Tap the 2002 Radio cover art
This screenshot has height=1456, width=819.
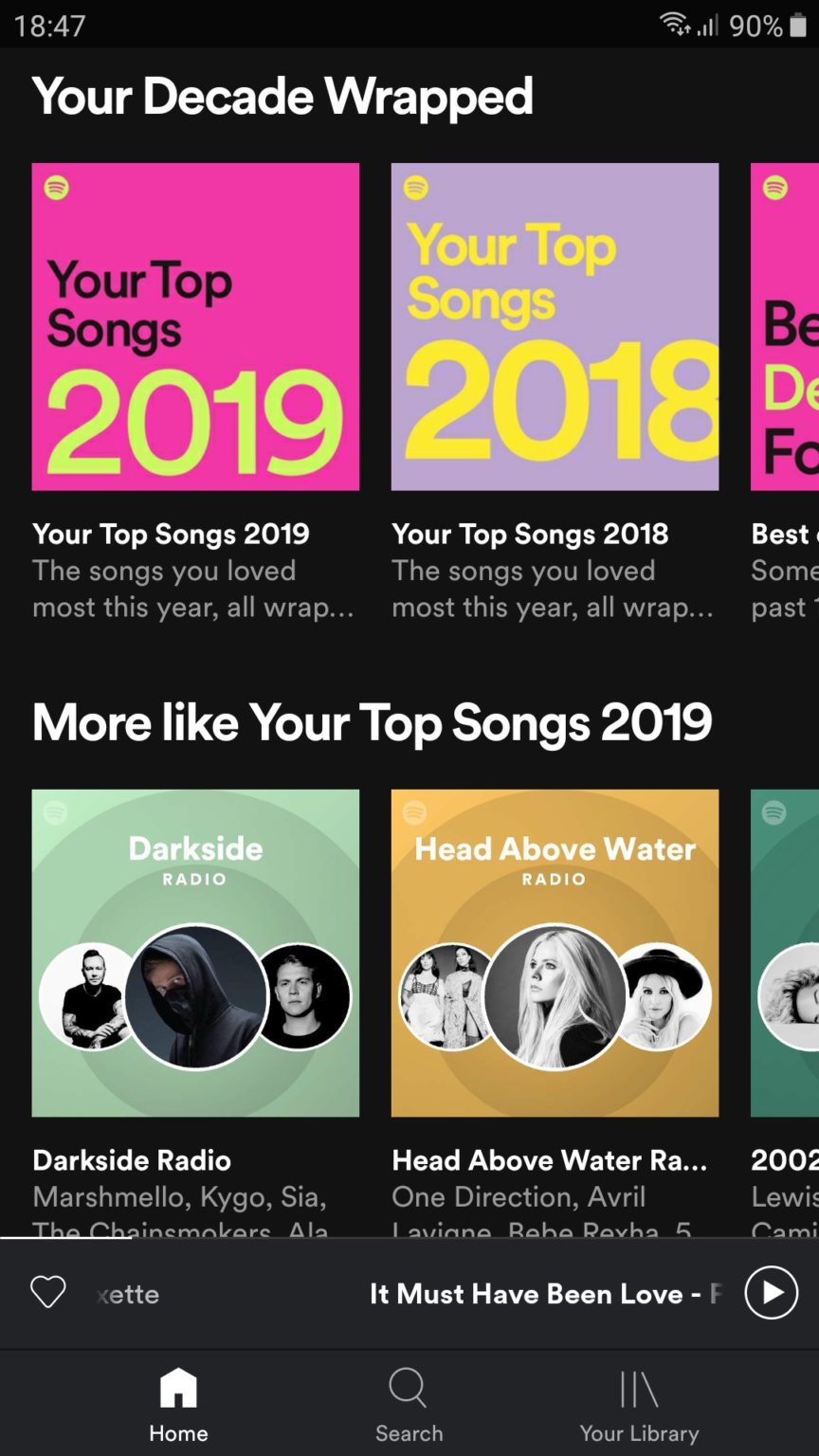point(785,953)
